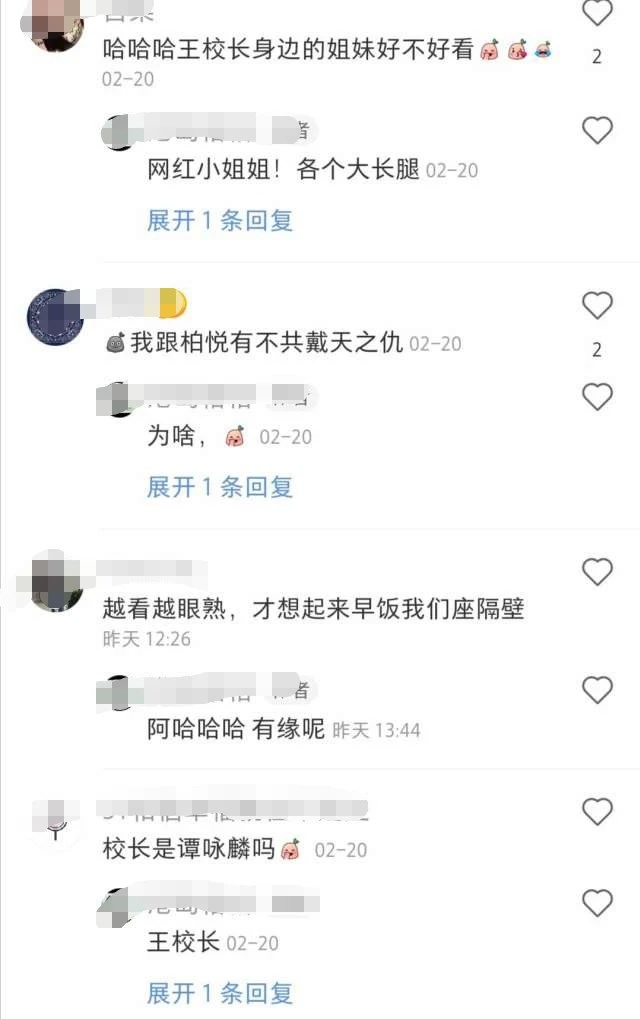Like the comment about 王校长身边的姐妹

click(x=597, y=14)
